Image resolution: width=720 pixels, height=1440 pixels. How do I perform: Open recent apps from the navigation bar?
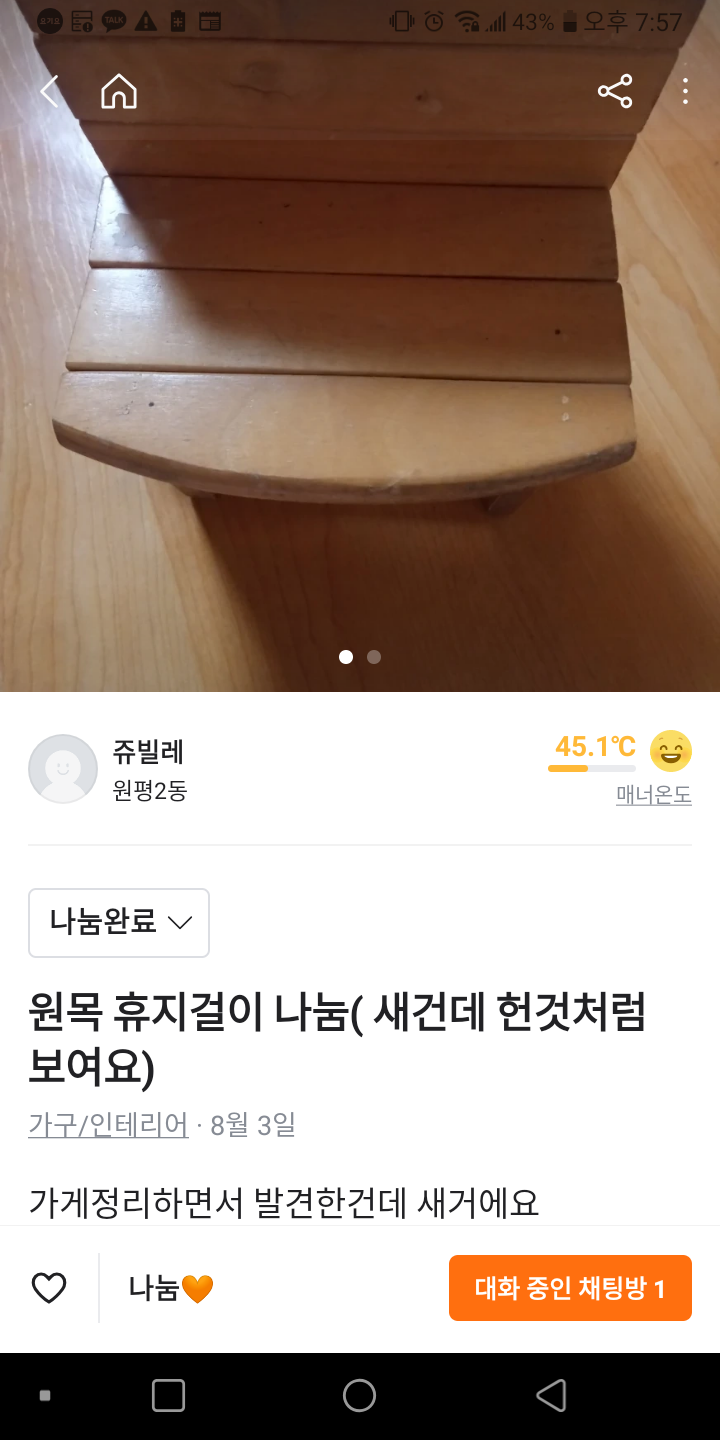point(168,1395)
